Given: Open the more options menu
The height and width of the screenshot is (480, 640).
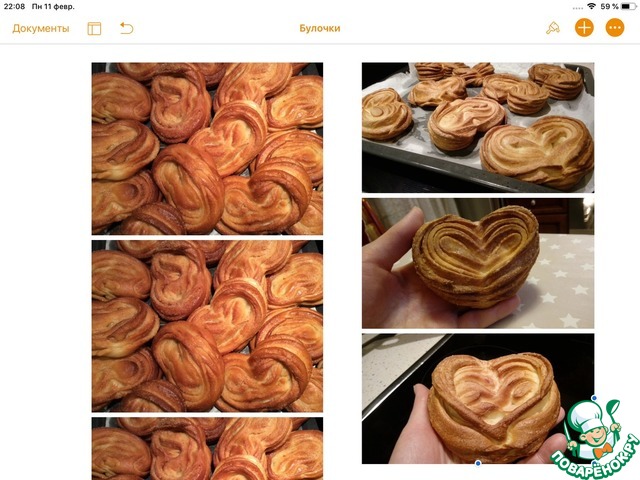Looking at the screenshot, I should click(615, 28).
